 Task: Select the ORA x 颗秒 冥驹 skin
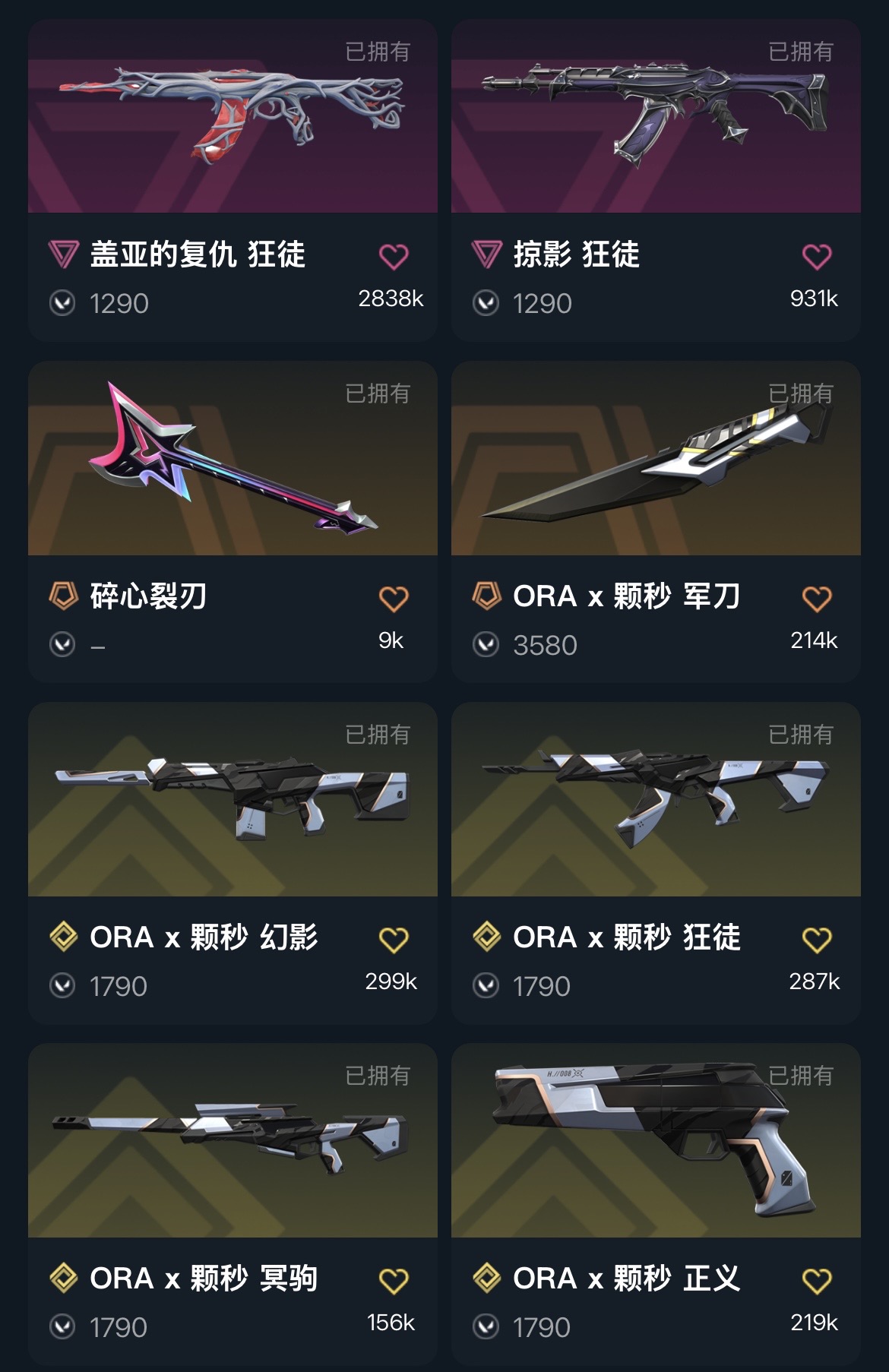[233, 1142]
